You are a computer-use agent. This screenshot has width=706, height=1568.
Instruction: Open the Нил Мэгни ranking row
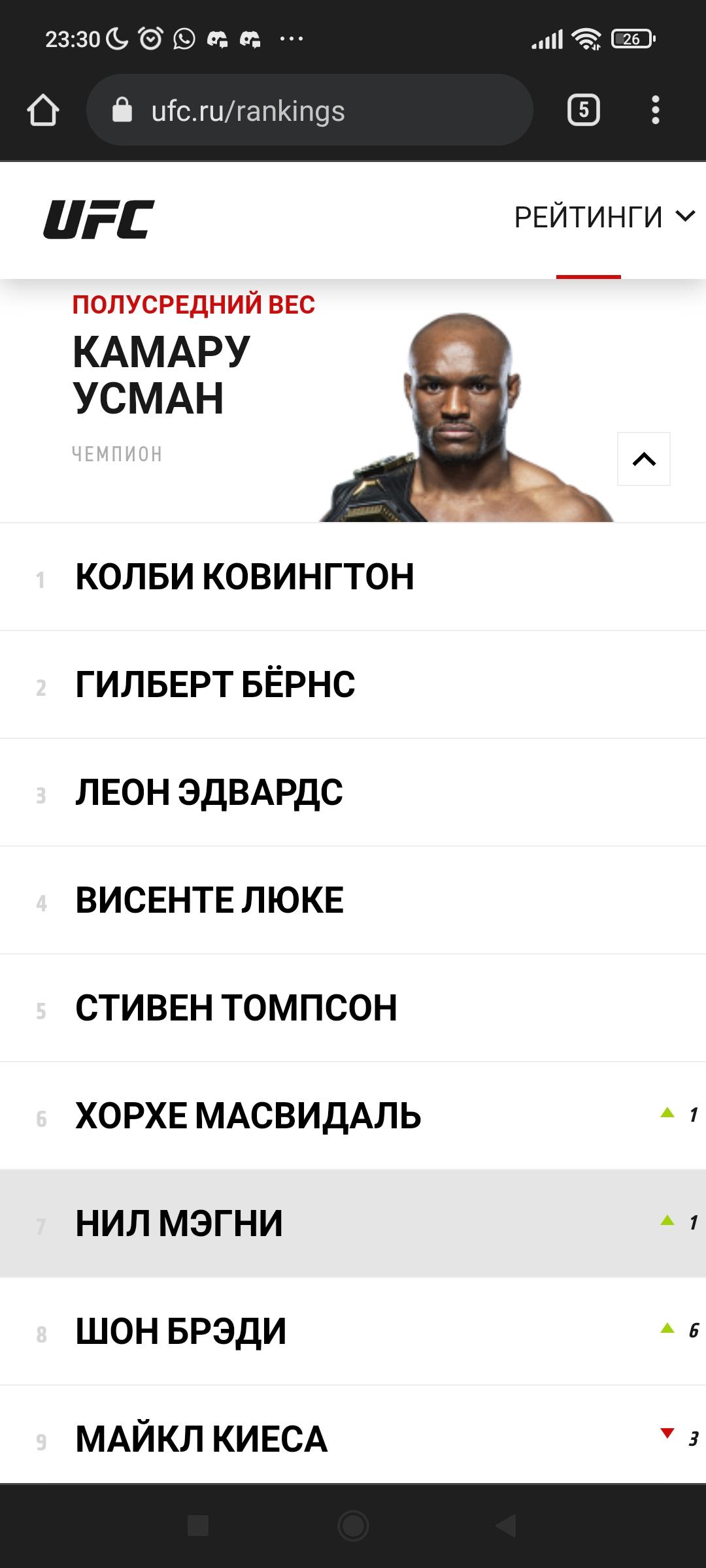pos(353,1224)
